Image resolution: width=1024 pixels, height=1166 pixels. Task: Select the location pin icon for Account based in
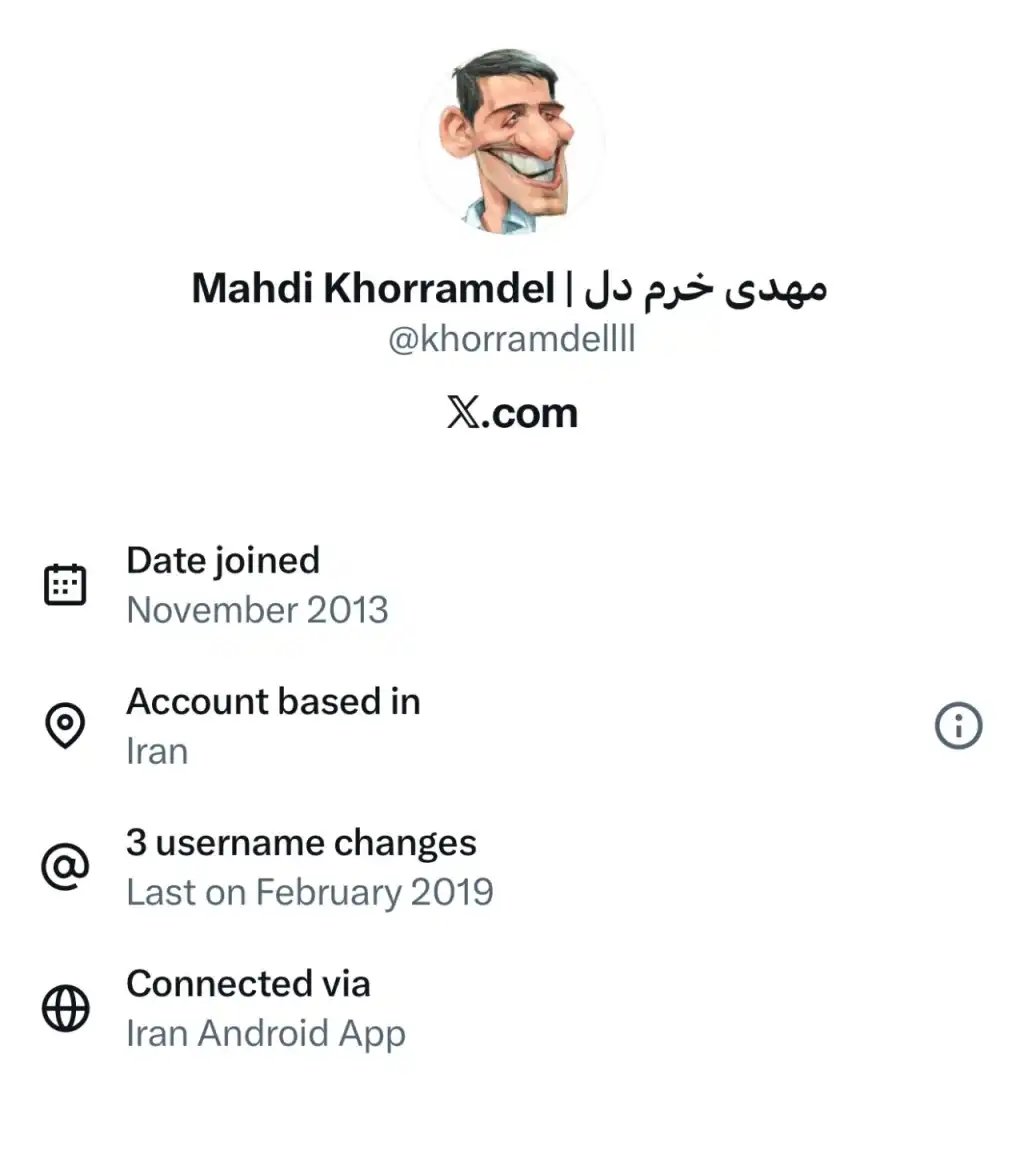pyautogui.click(x=64, y=726)
